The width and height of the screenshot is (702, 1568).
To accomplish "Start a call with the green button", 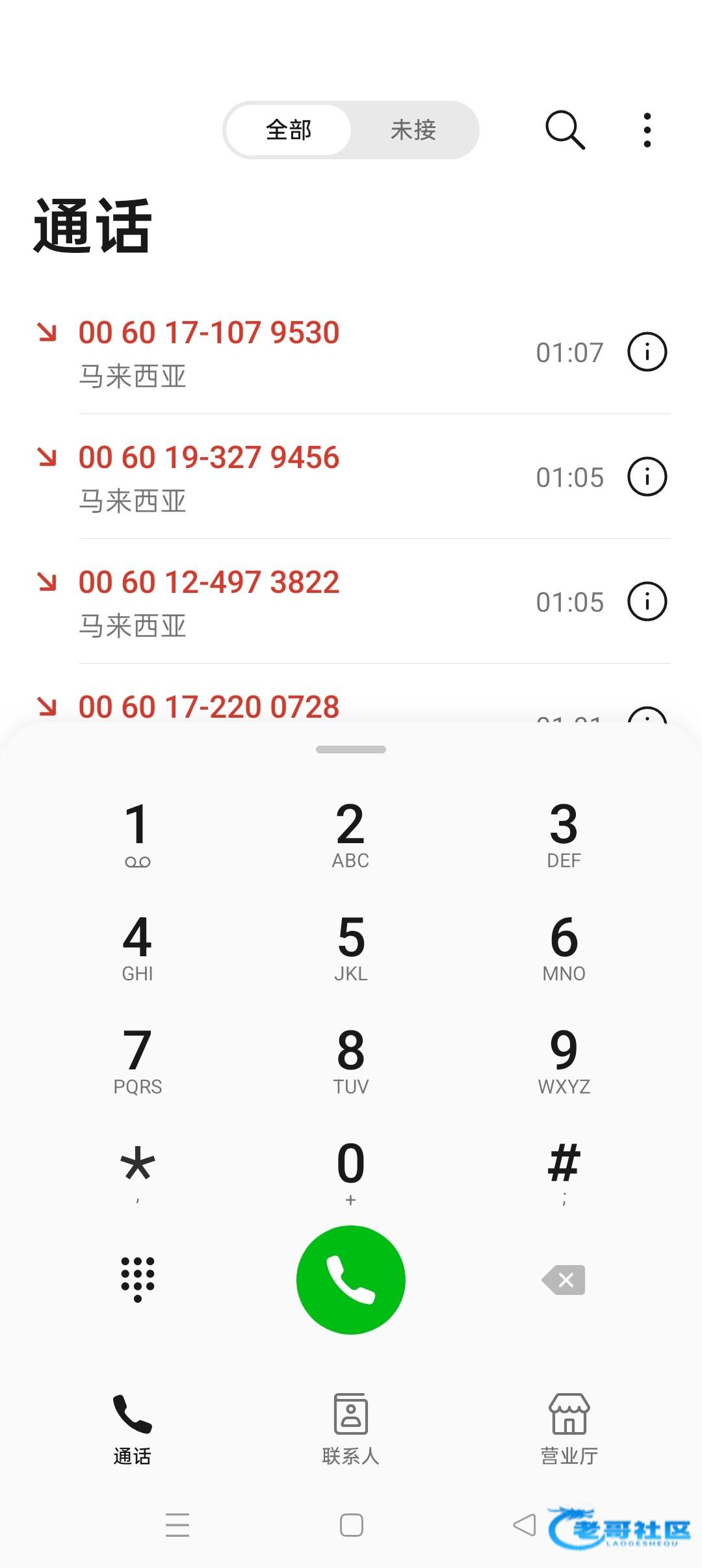I will (351, 1280).
